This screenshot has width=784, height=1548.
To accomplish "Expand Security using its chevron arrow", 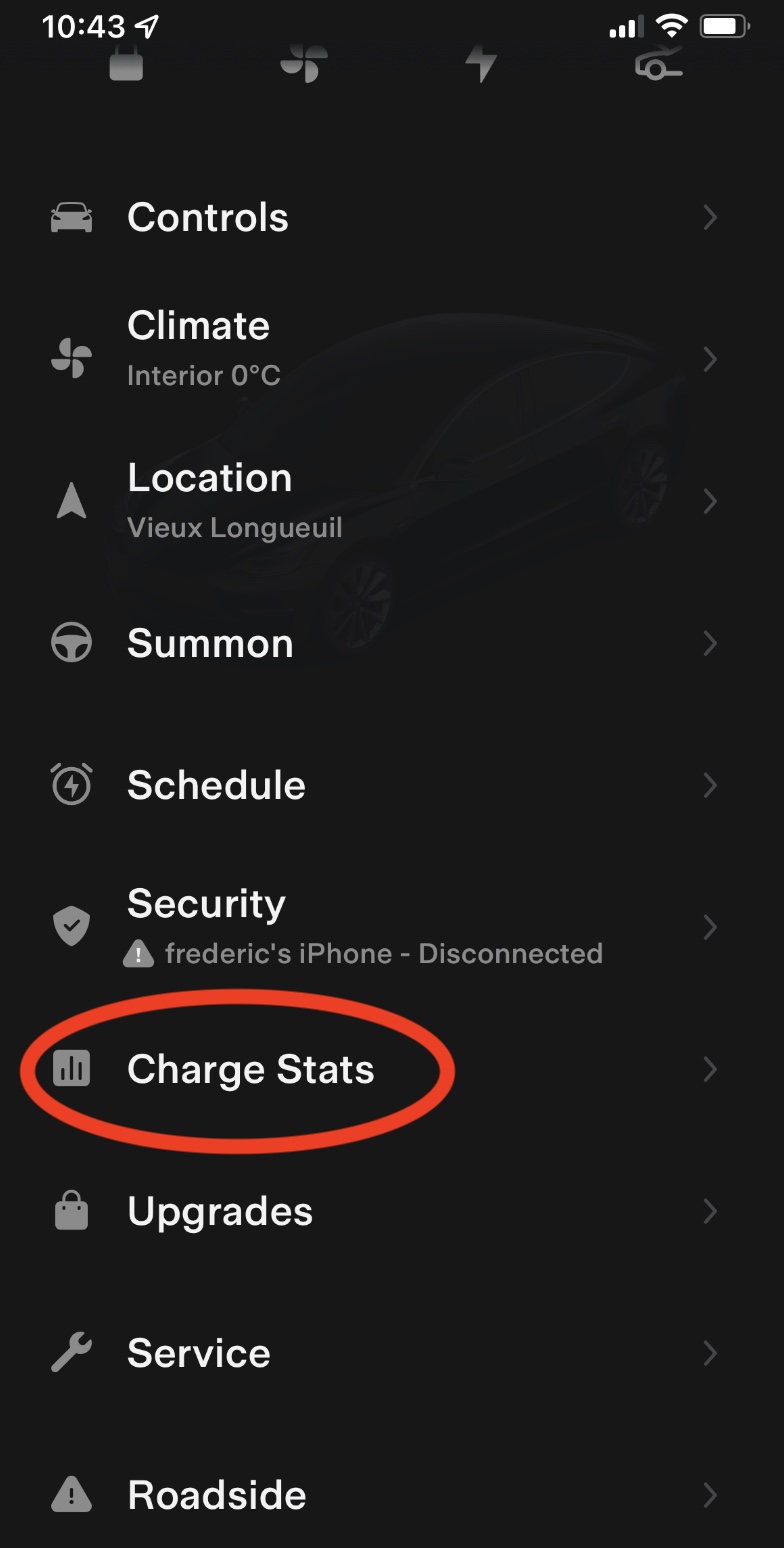I will [x=710, y=926].
